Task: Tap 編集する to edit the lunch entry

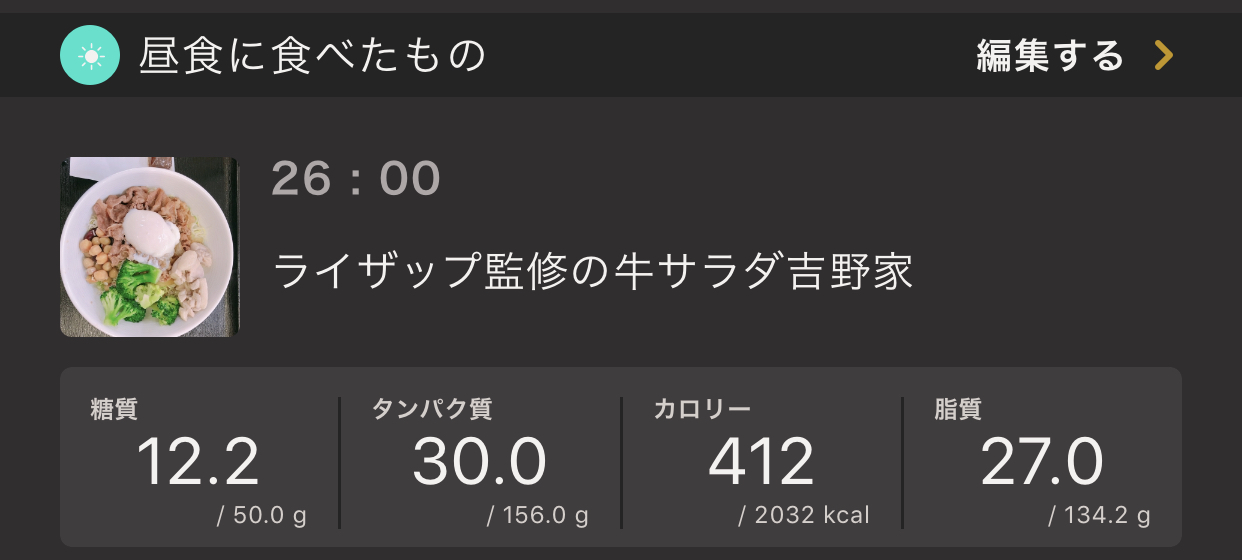Action: click(1073, 56)
